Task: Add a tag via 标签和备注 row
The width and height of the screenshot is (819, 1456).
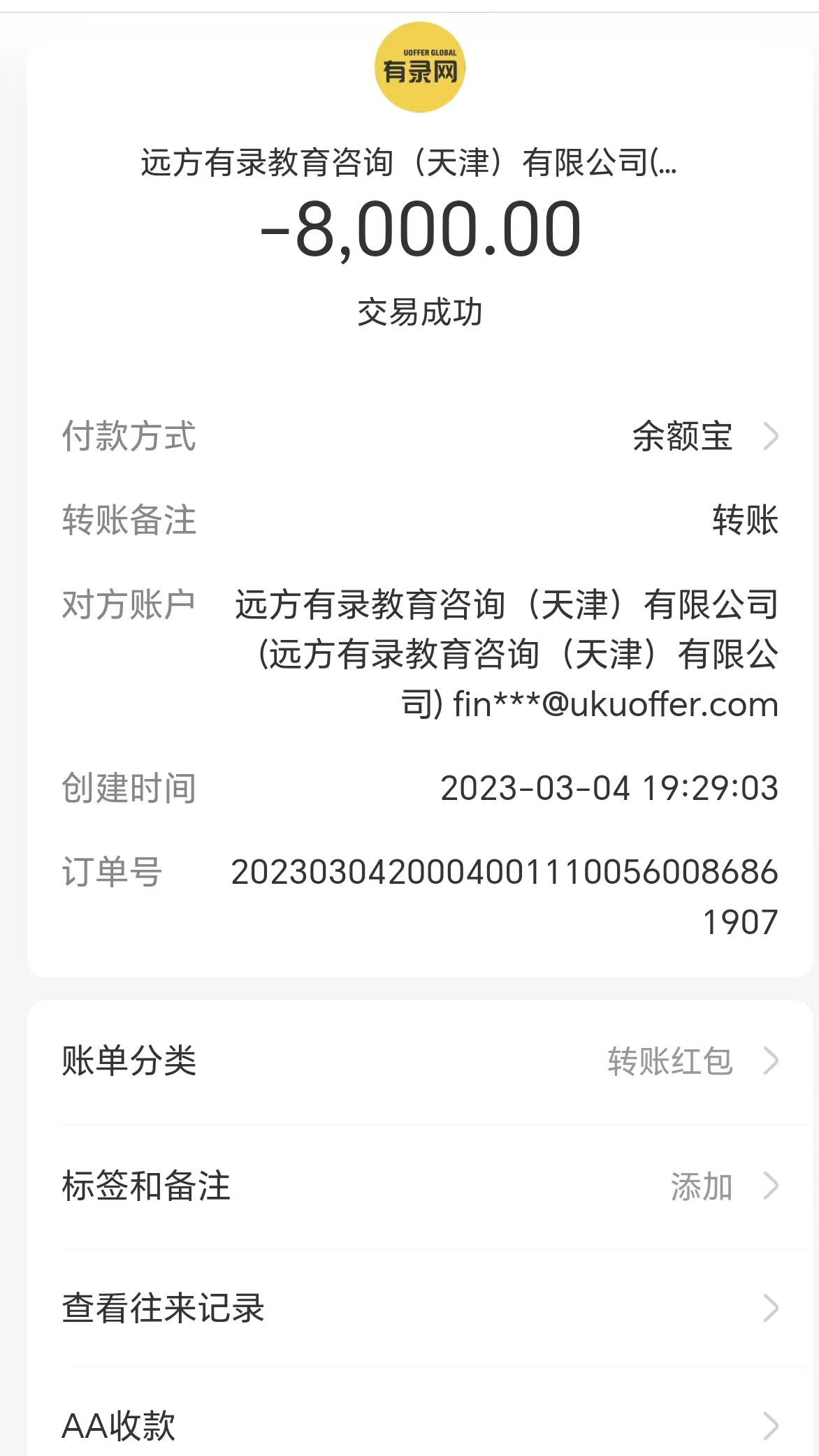Action: click(x=419, y=1186)
